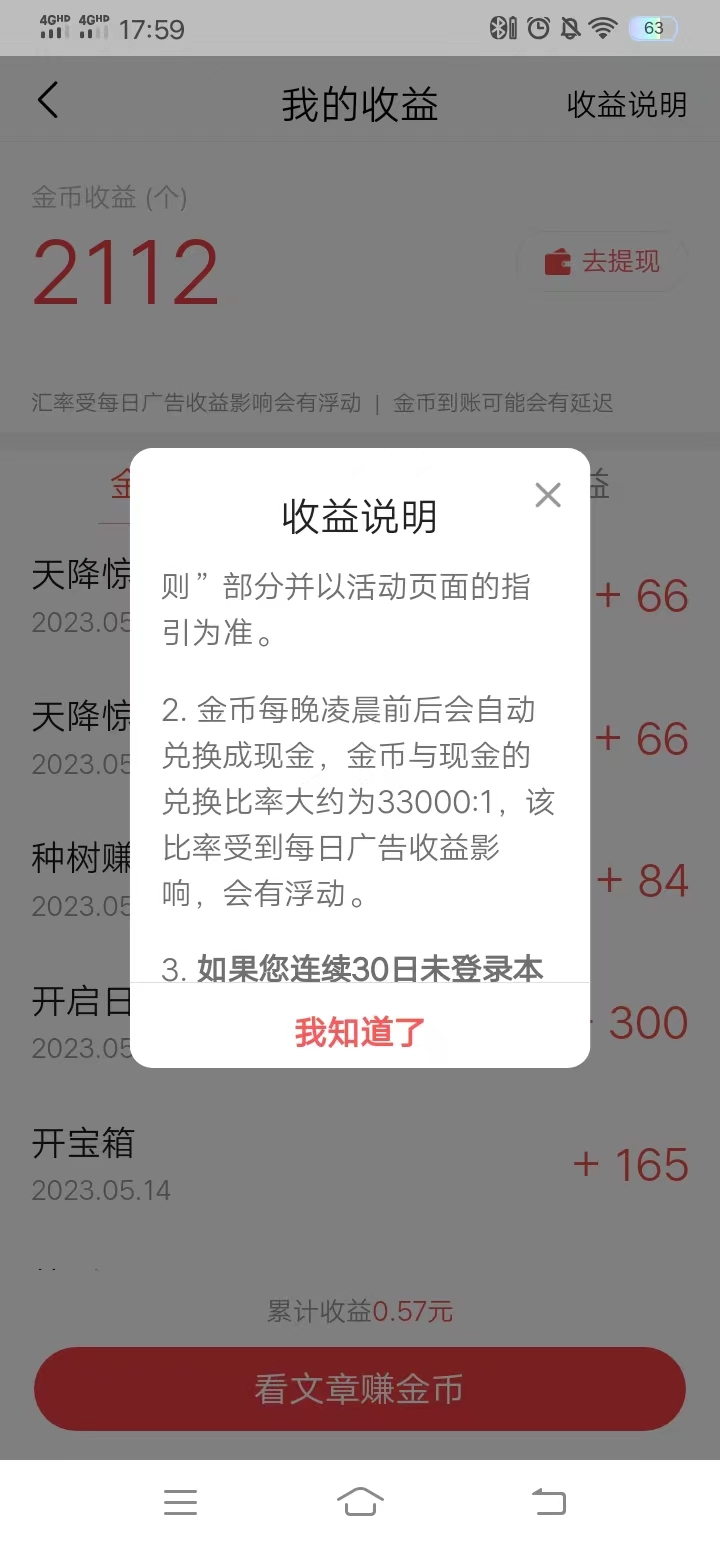Tap the 看文章赚金币 button
Screen dimensions: 720x1544
pyautogui.click(x=359, y=1388)
